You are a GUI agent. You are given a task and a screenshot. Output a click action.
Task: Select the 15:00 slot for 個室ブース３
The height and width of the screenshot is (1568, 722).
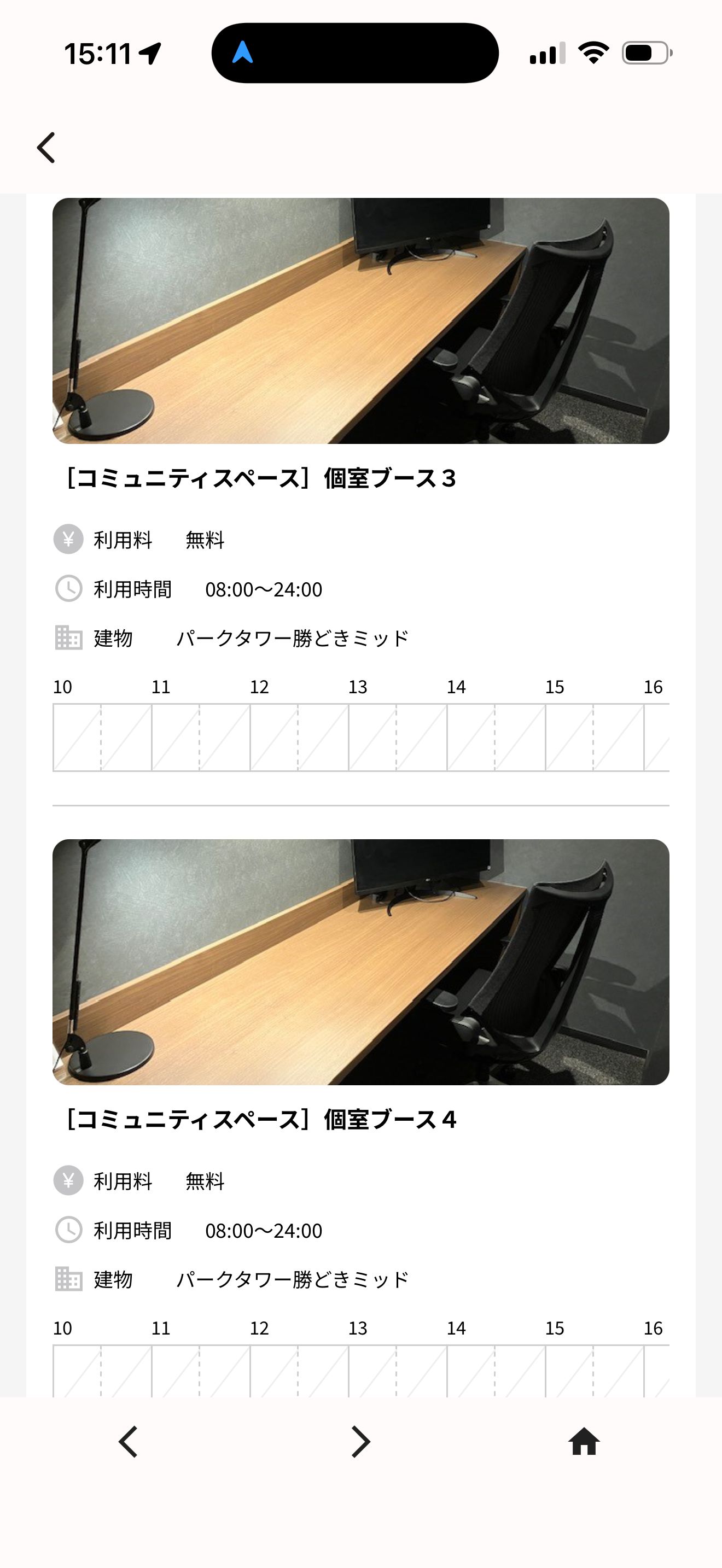(x=569, y=738)
